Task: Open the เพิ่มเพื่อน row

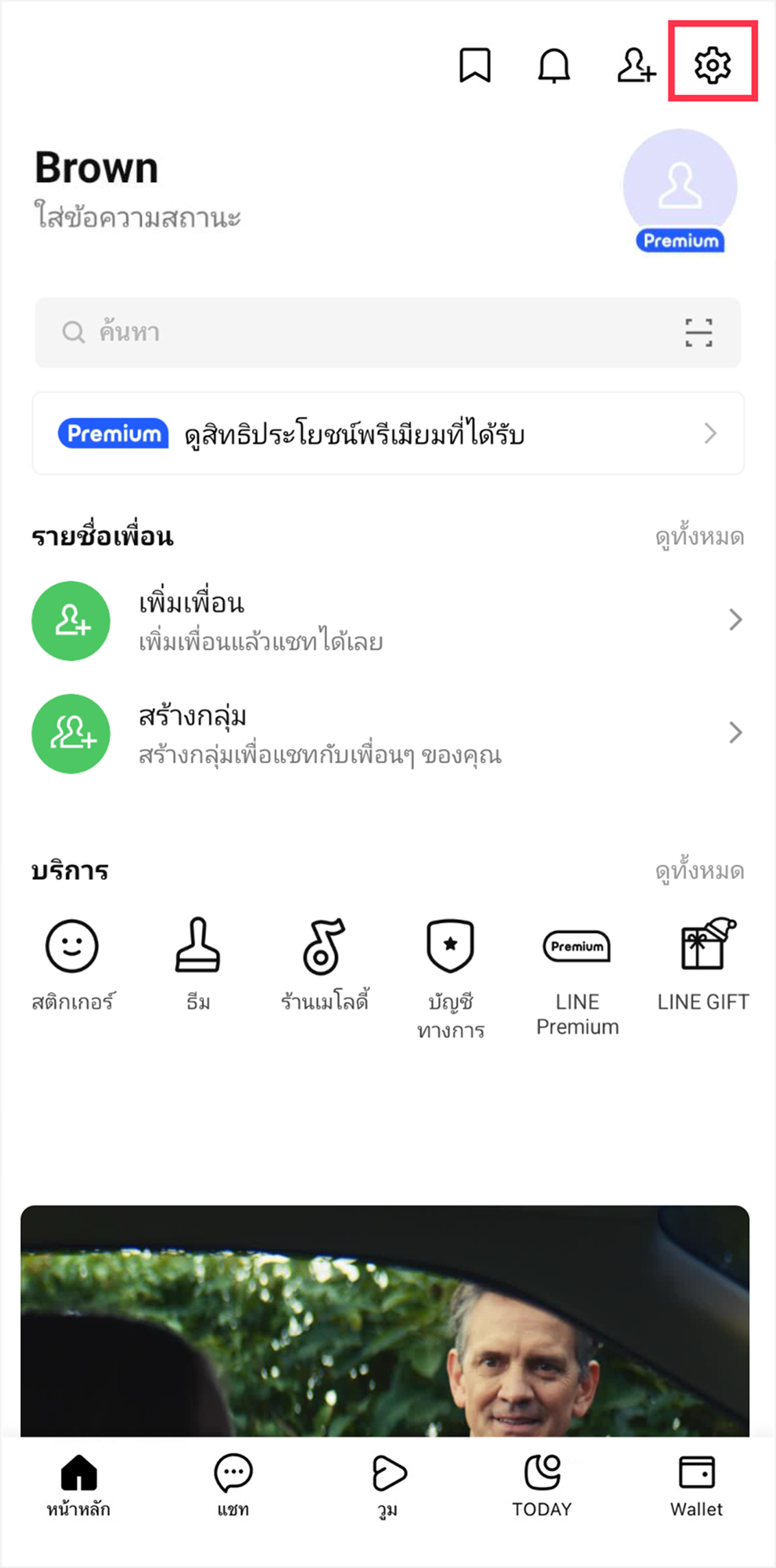Action: pyautogui.click(x=388, y=620)
